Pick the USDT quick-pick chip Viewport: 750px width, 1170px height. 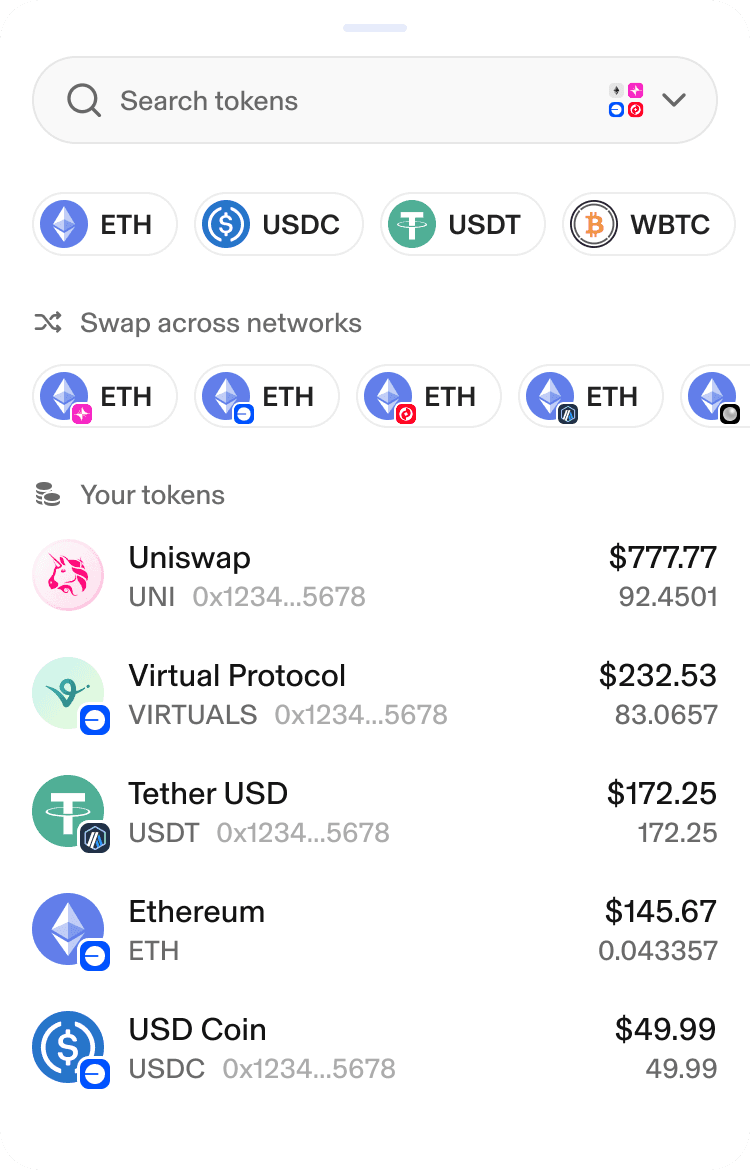coord(463,224)
